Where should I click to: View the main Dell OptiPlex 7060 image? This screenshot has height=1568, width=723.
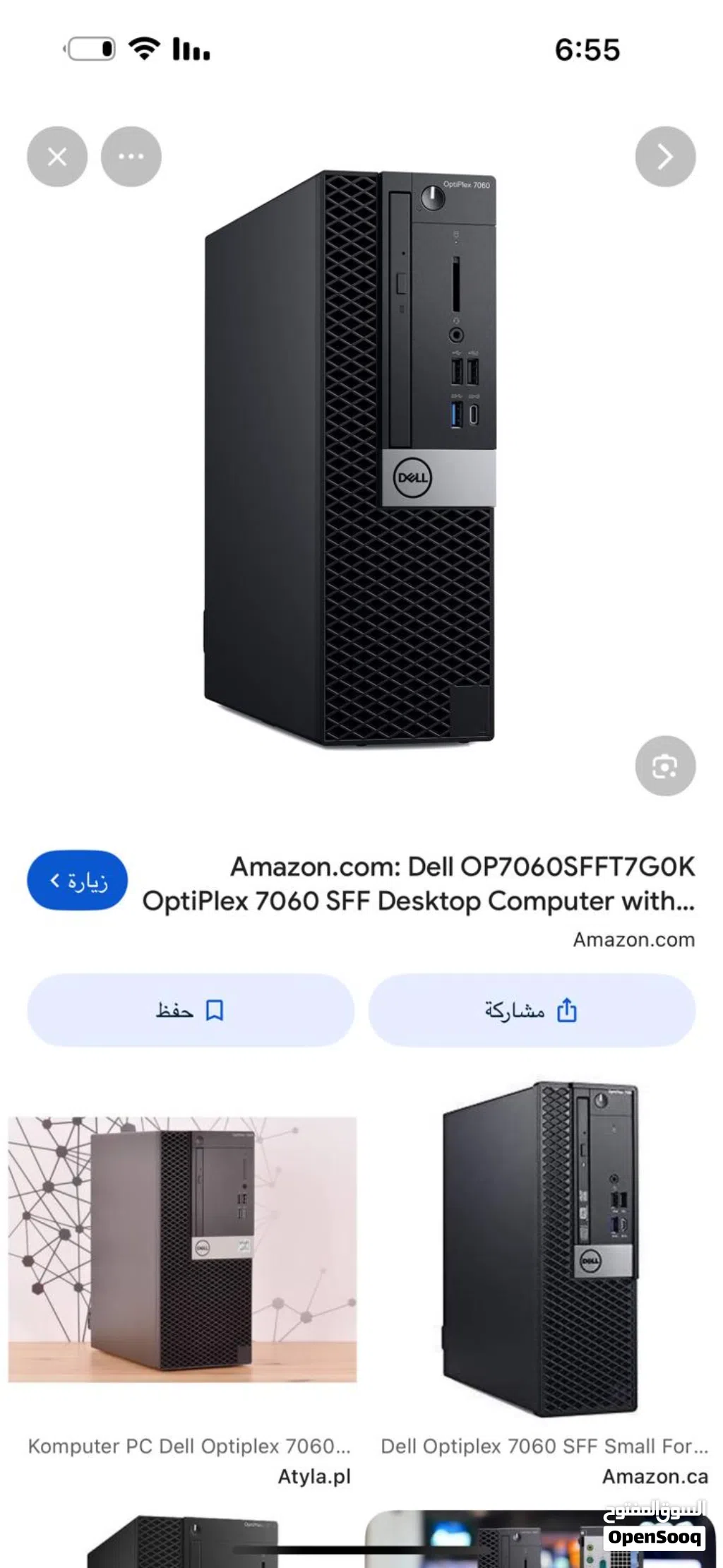pos(351,458)
